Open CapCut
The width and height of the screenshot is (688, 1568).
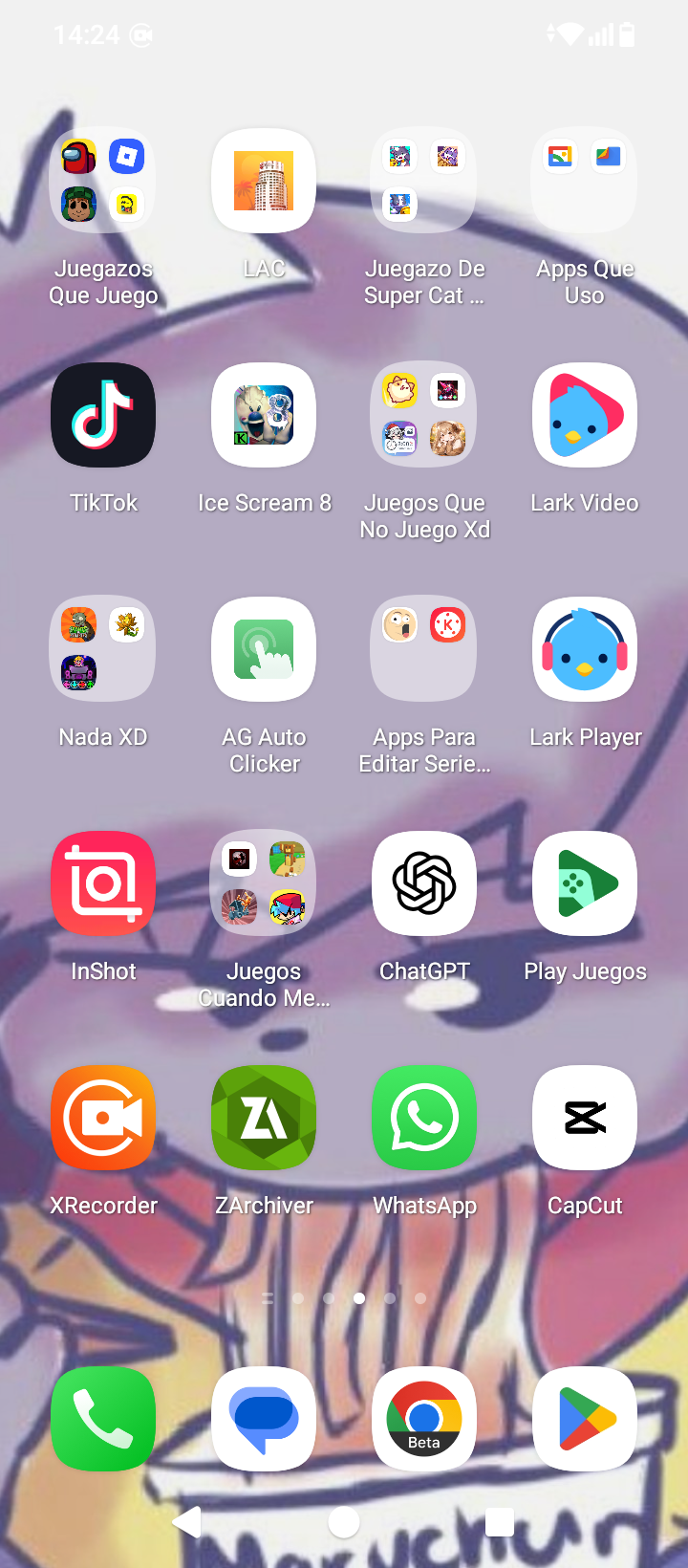point(585,1118)
